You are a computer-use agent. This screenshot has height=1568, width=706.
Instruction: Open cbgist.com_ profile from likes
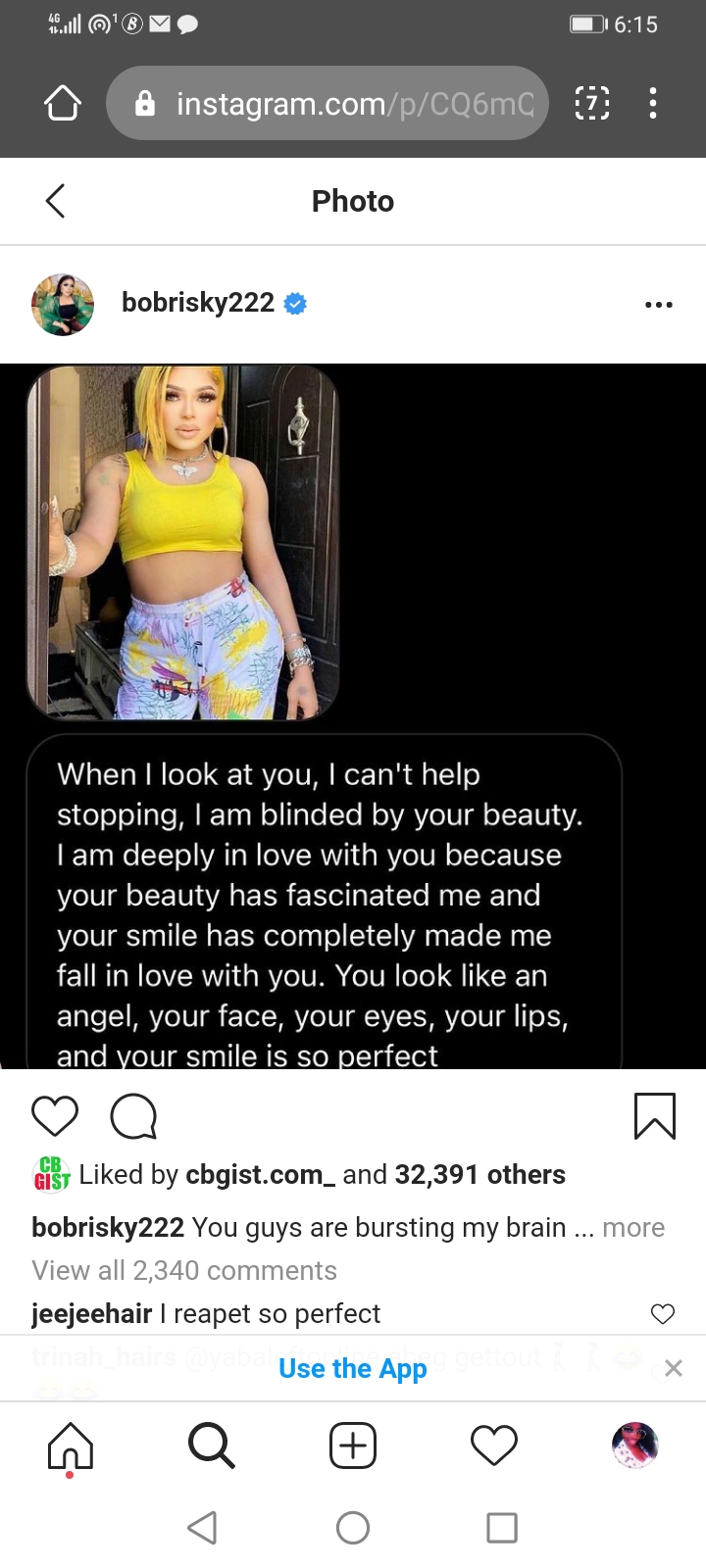pyautogui.click(x=254, y=1174)
